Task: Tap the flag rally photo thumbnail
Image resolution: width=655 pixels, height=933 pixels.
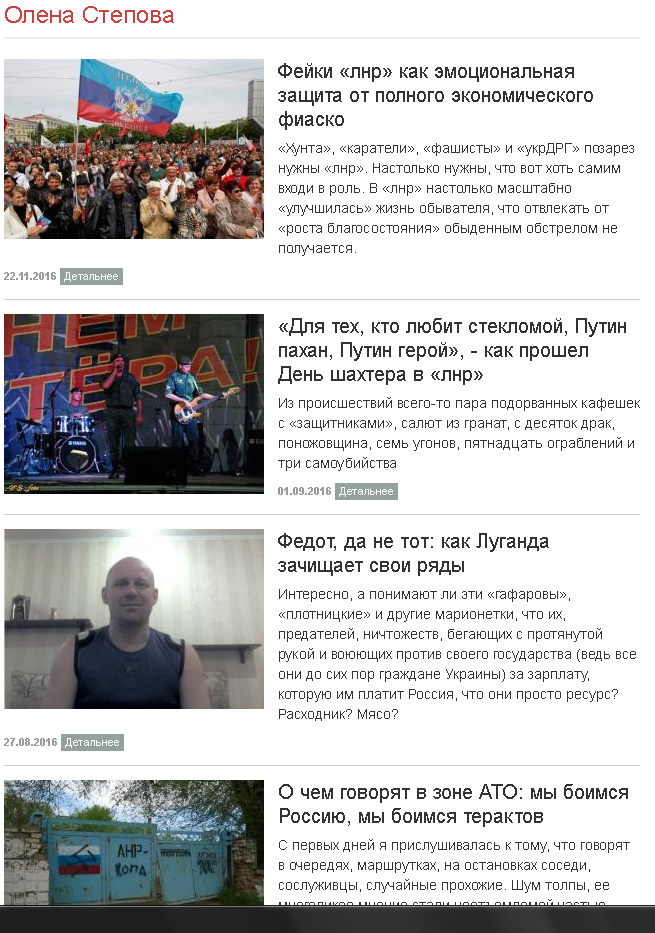Action: [134, 149]
